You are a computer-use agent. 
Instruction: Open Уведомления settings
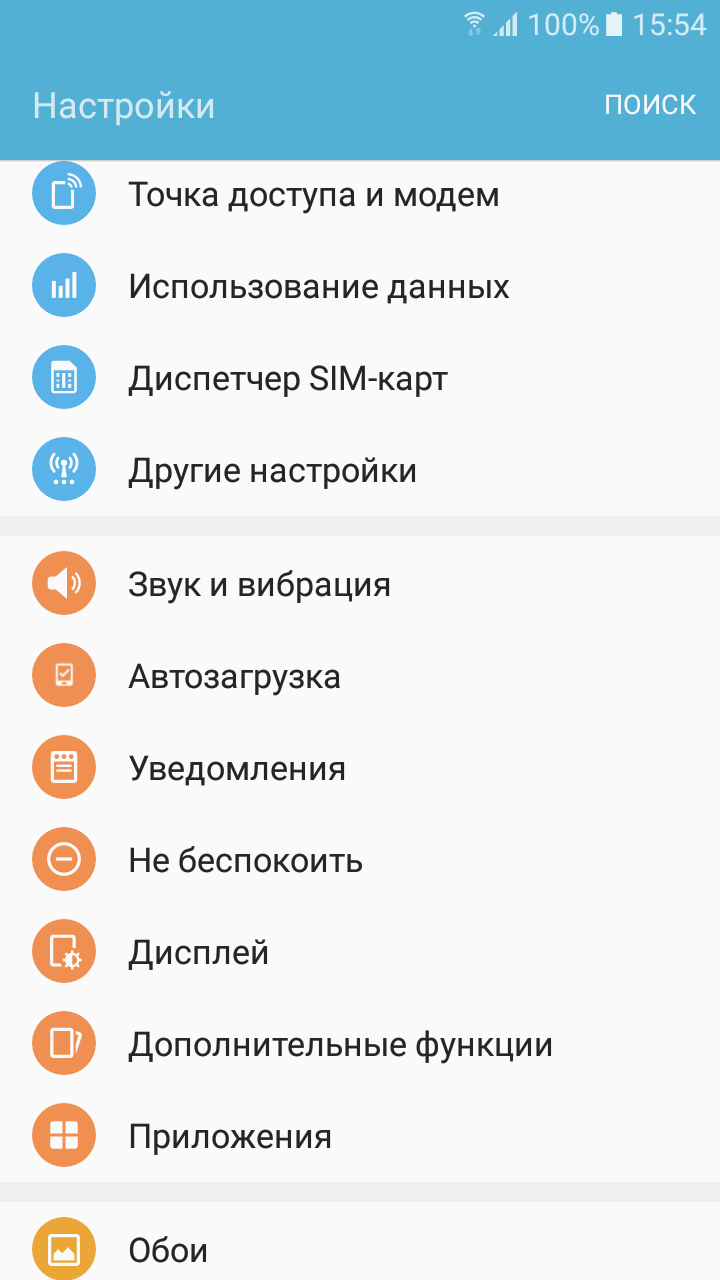237,769
